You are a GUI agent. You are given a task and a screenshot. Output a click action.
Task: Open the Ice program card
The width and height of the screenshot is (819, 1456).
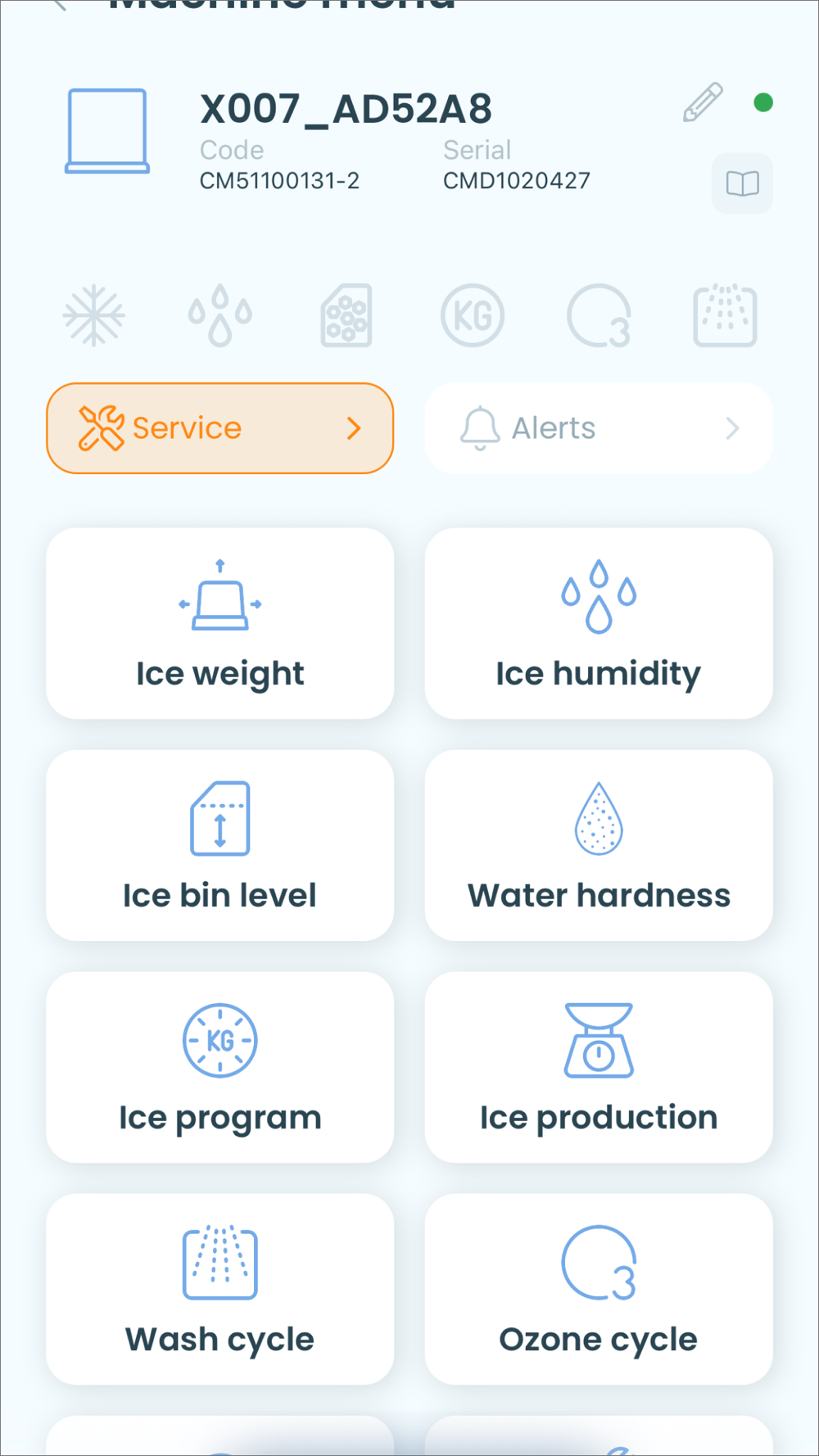click(219, 1067)
